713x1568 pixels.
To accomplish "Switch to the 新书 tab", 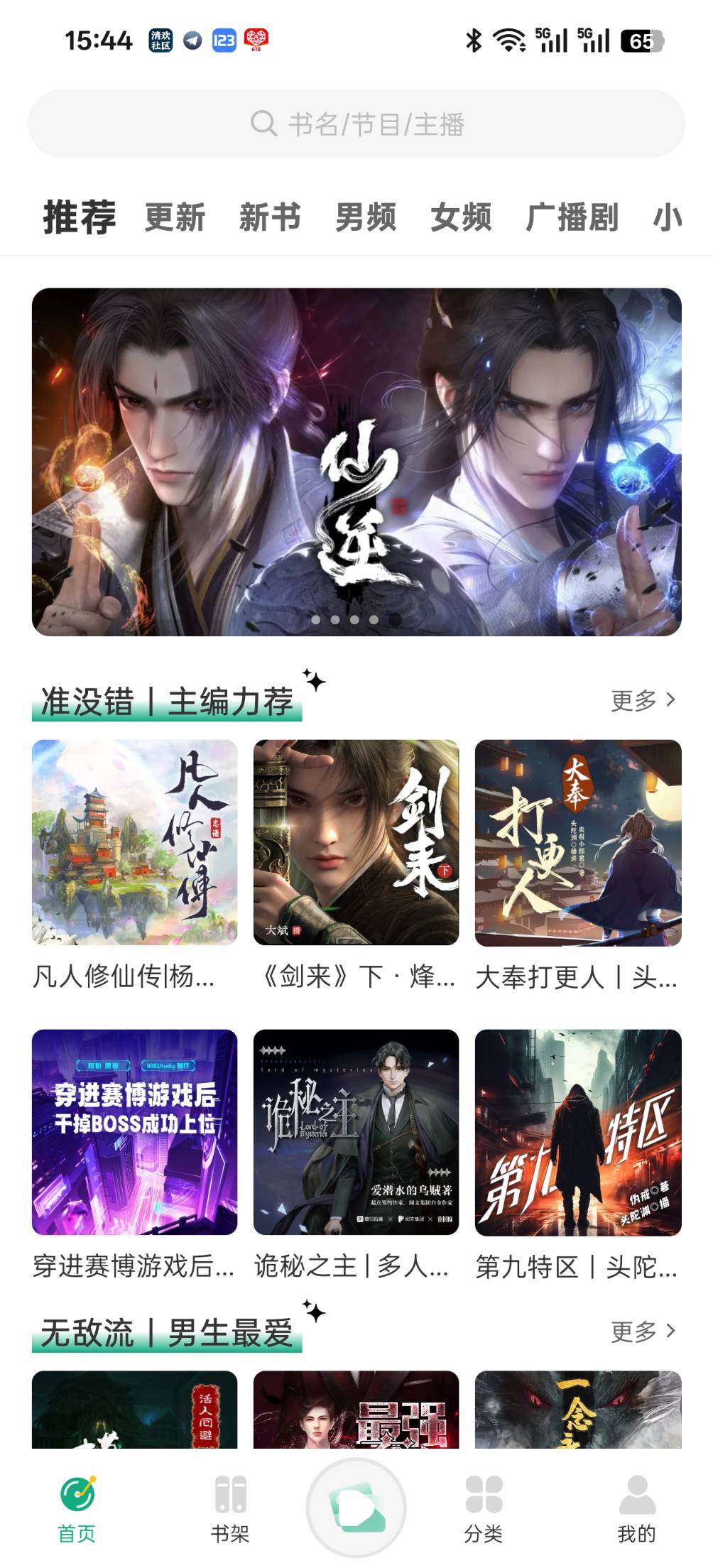I will coord(270,217).
